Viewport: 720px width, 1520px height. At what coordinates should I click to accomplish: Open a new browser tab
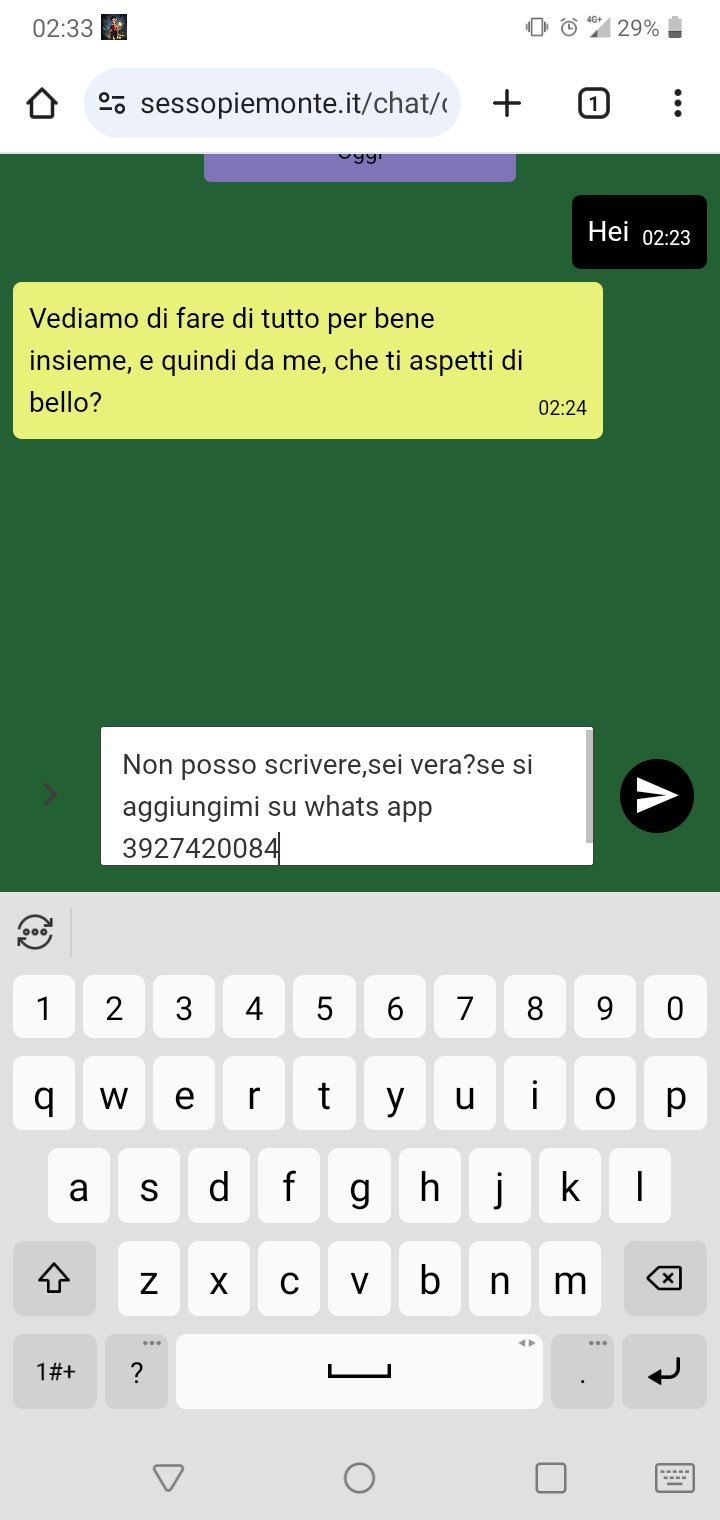tap(508, 103)
